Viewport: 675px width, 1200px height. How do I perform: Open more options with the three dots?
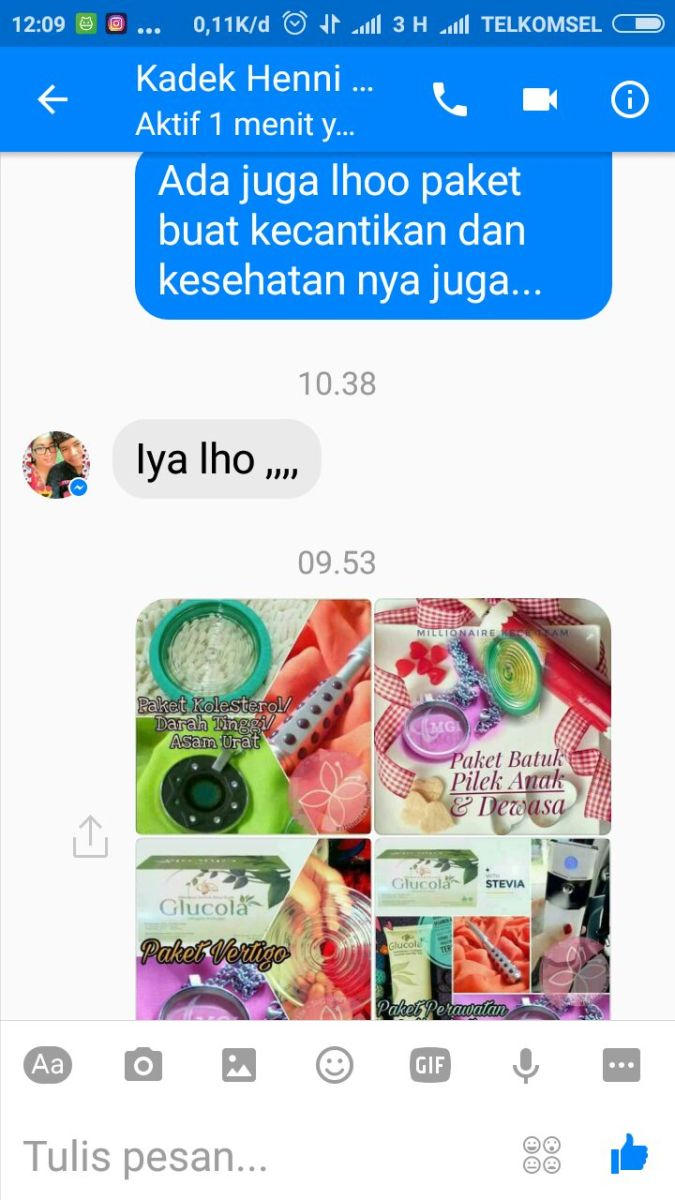621,1065
